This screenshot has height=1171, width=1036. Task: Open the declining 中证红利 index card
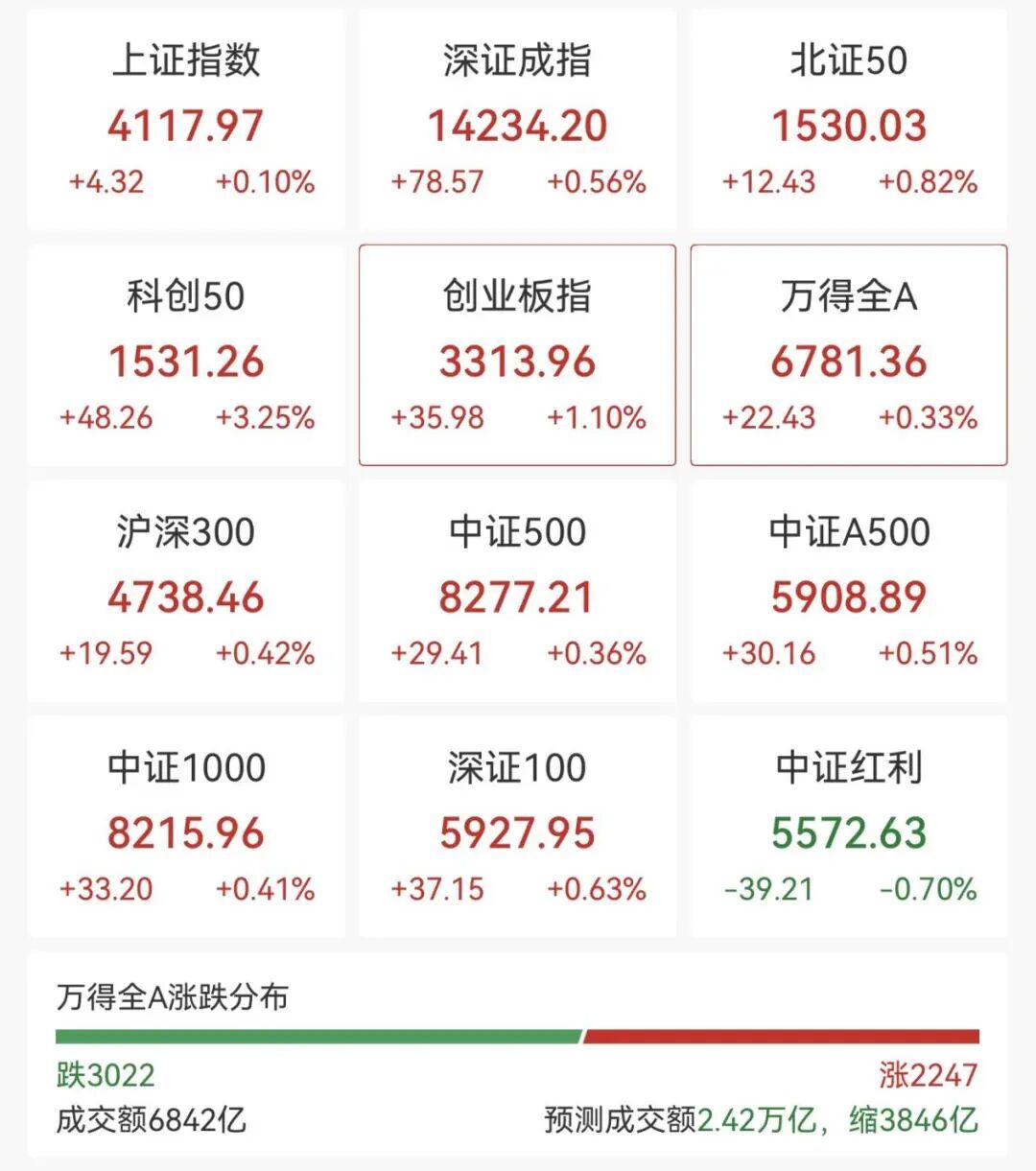tap(847, 827)
